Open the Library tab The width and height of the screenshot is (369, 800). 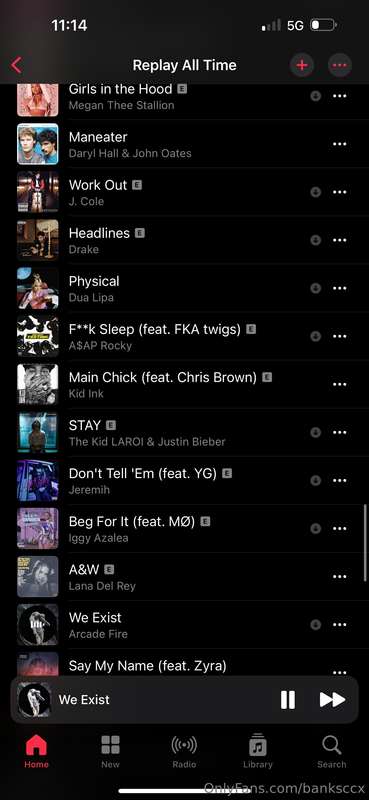[258, 751]
